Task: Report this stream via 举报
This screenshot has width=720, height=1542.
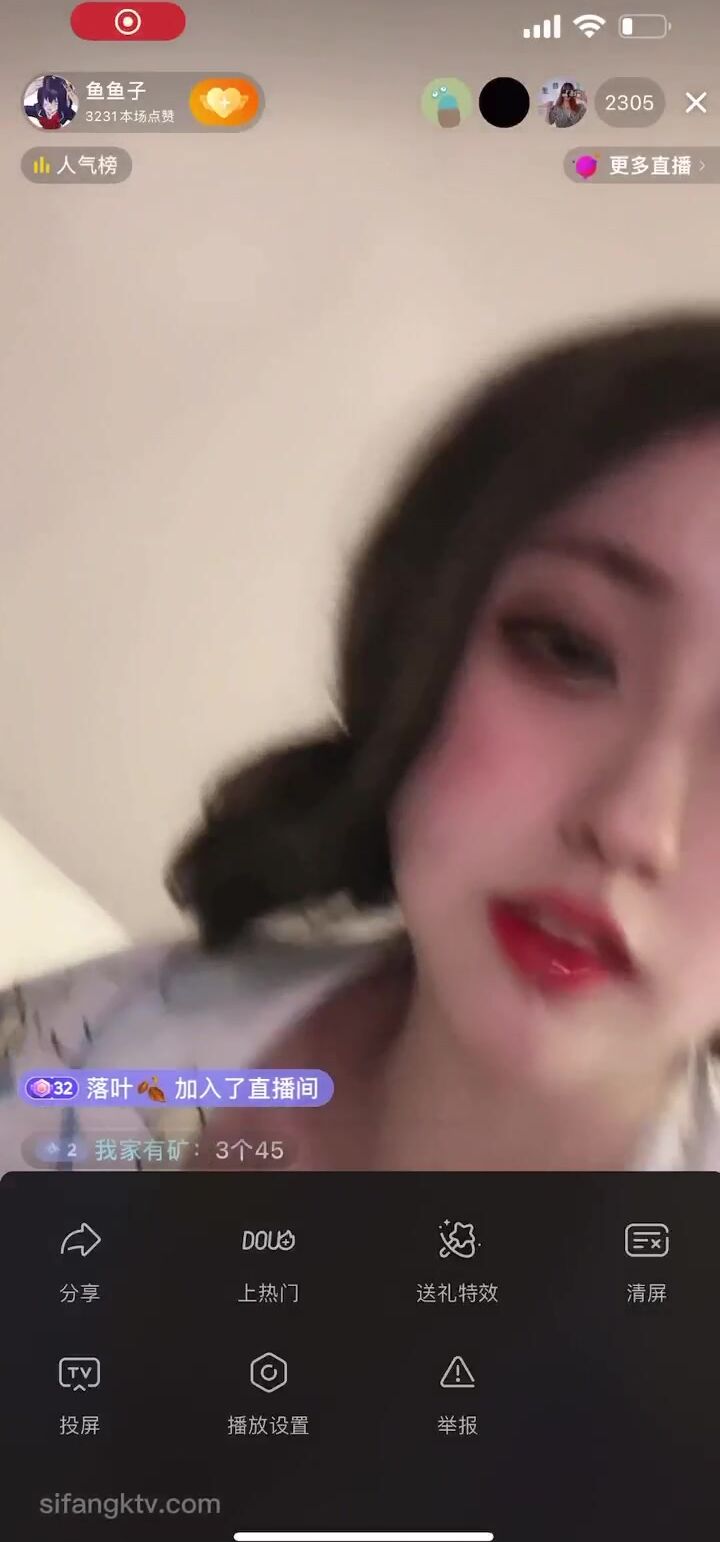Action: [x=458, y=1392]
